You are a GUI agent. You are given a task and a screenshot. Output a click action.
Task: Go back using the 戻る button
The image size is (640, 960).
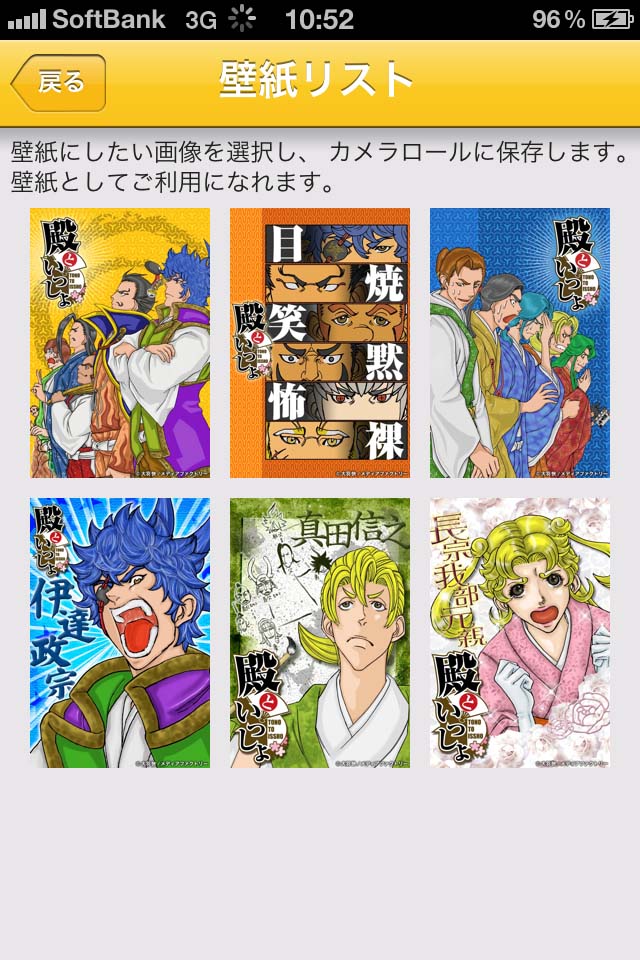click(60, 82)
